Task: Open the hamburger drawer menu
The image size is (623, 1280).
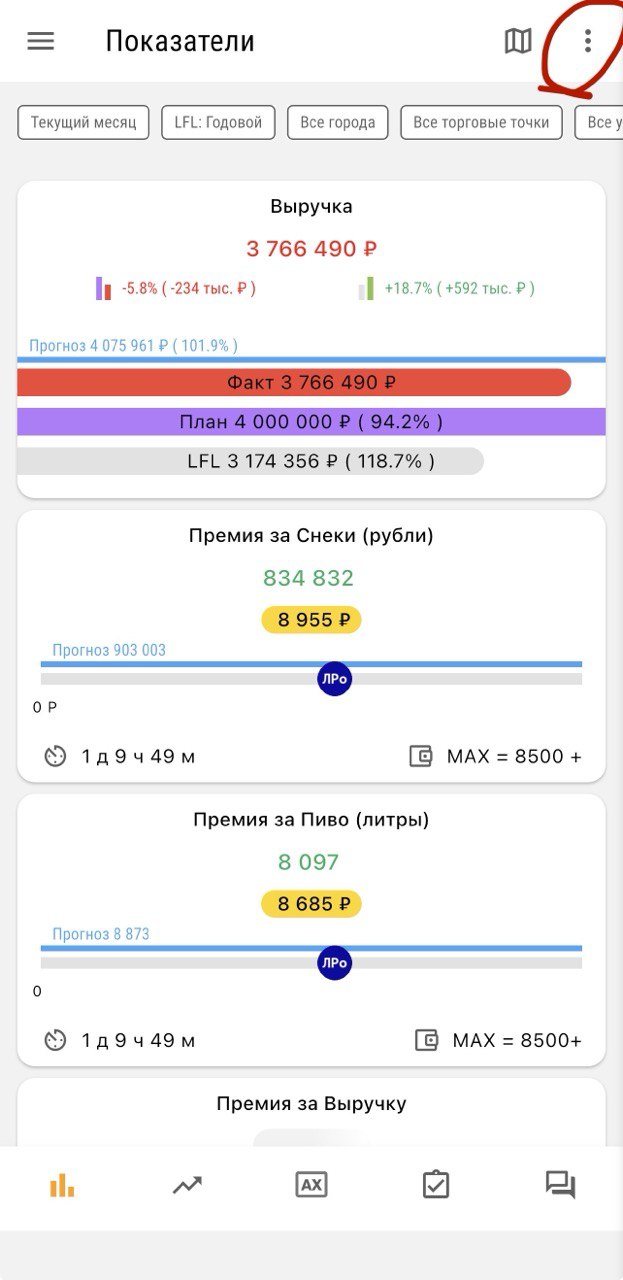Action: point(41,41)
